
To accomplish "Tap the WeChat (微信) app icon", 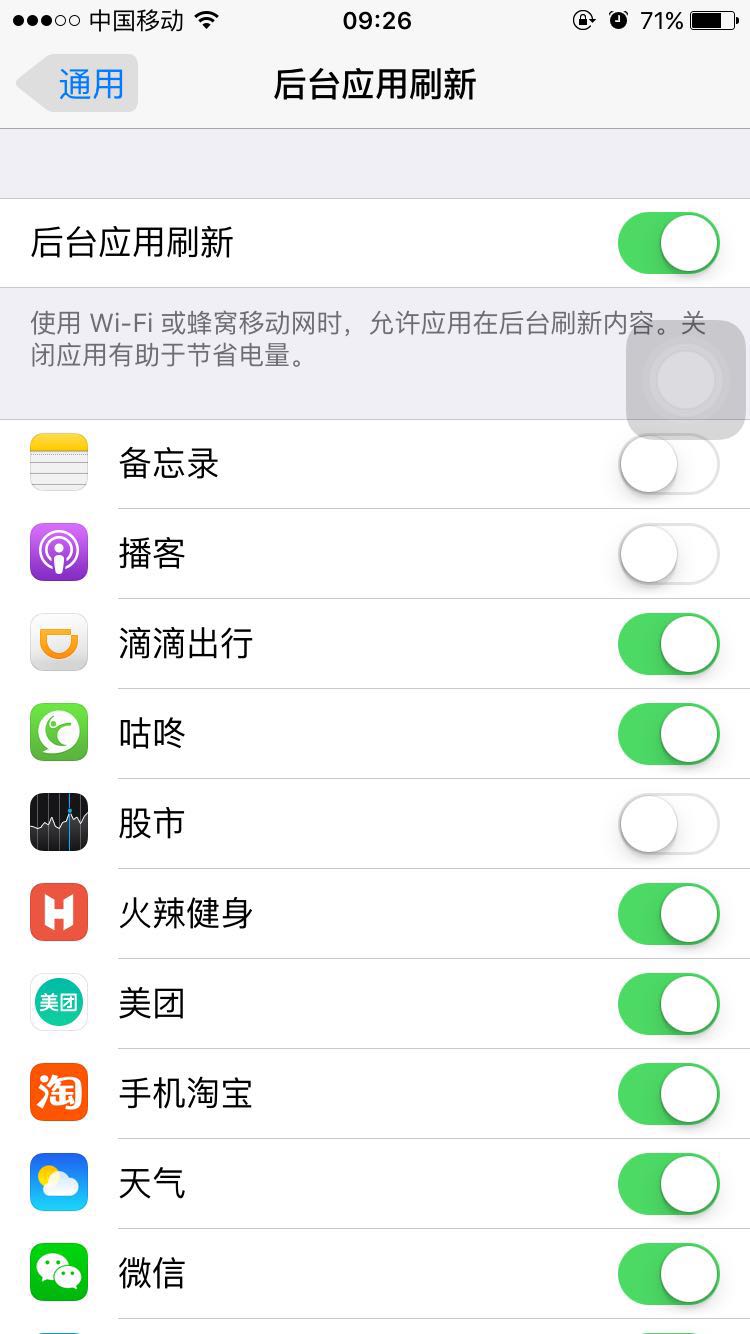I will tap(58, 1273).
